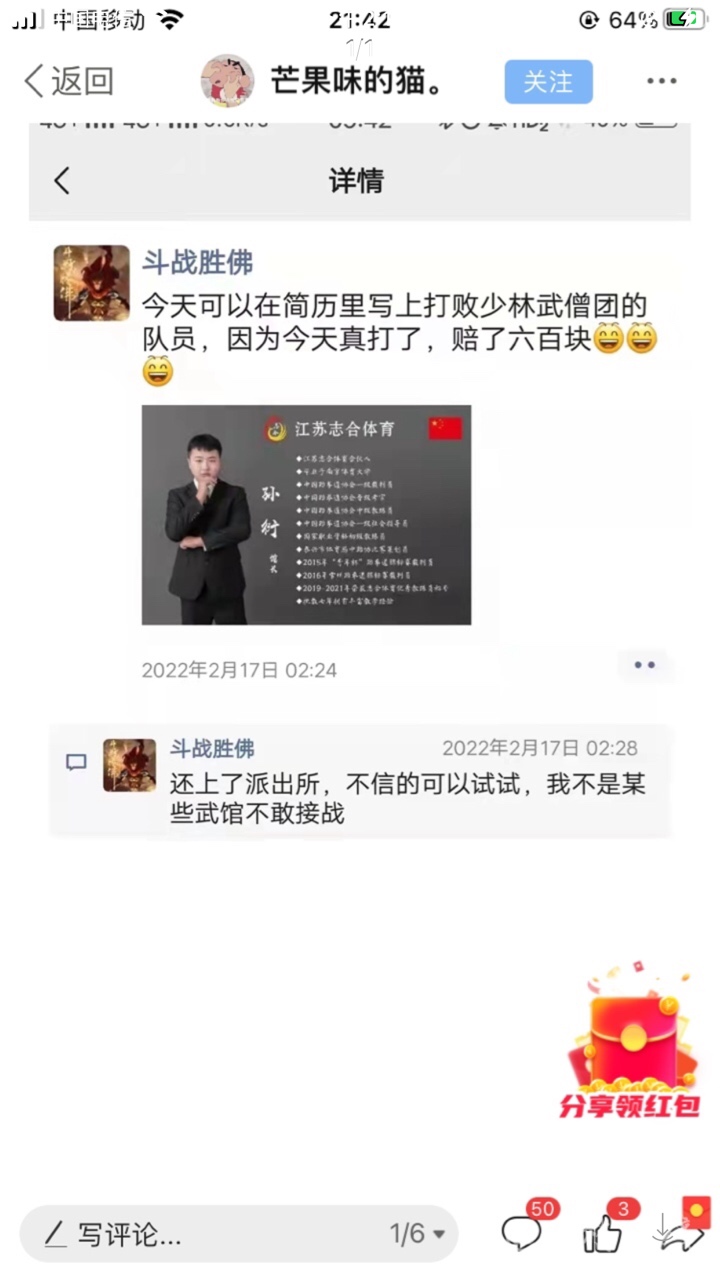Follow the author with 关注

click(x=548, y=82)
